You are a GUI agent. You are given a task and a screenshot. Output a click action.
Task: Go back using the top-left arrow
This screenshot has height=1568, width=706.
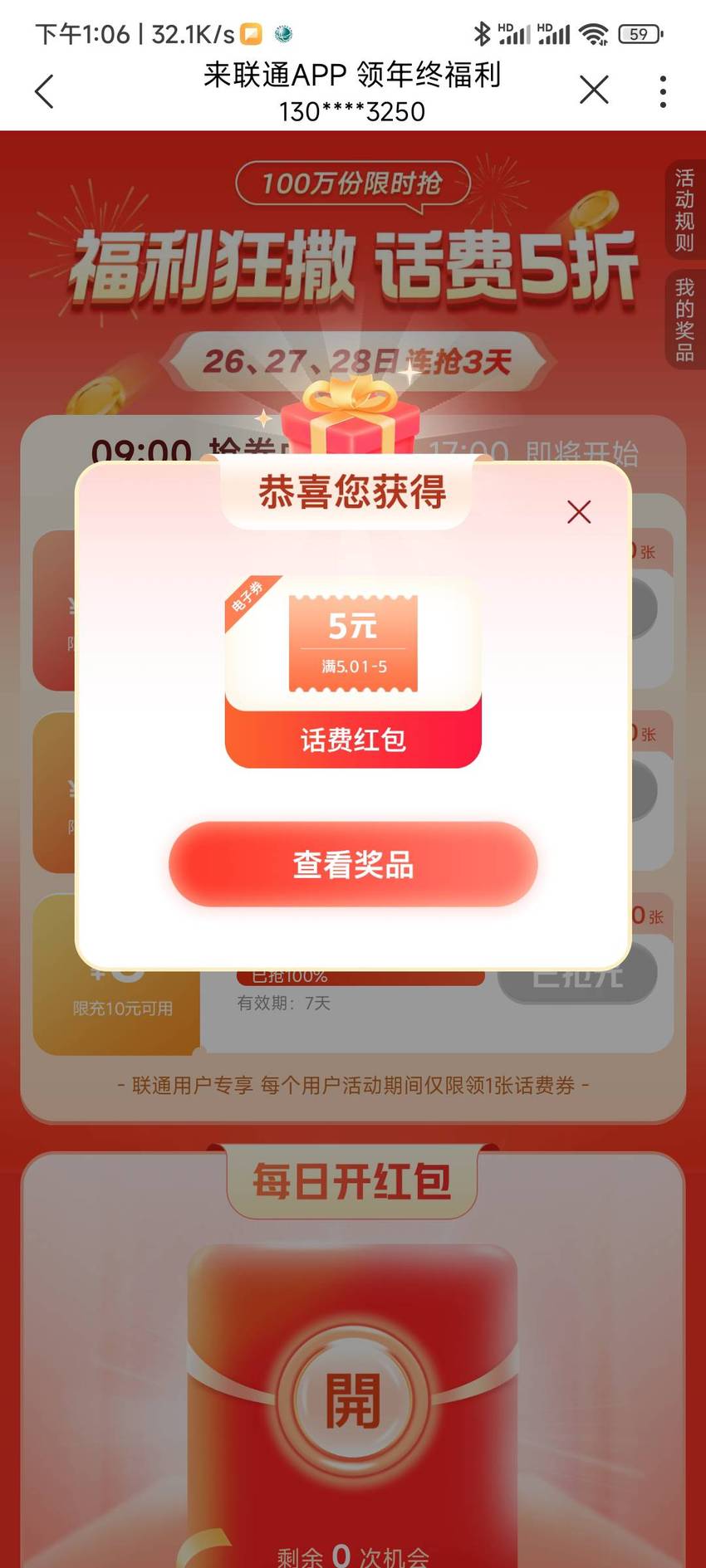45,91
